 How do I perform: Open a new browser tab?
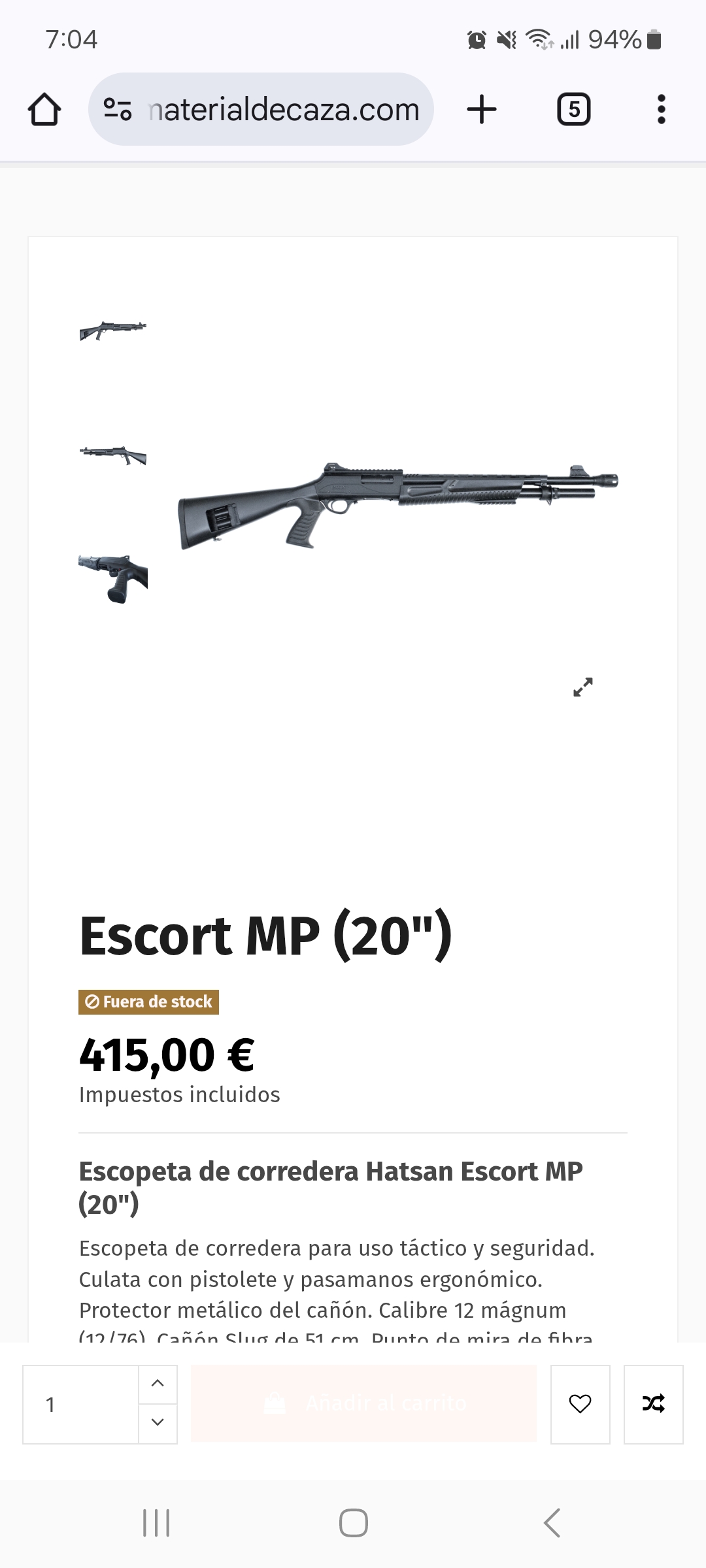[x=482, y=109]
